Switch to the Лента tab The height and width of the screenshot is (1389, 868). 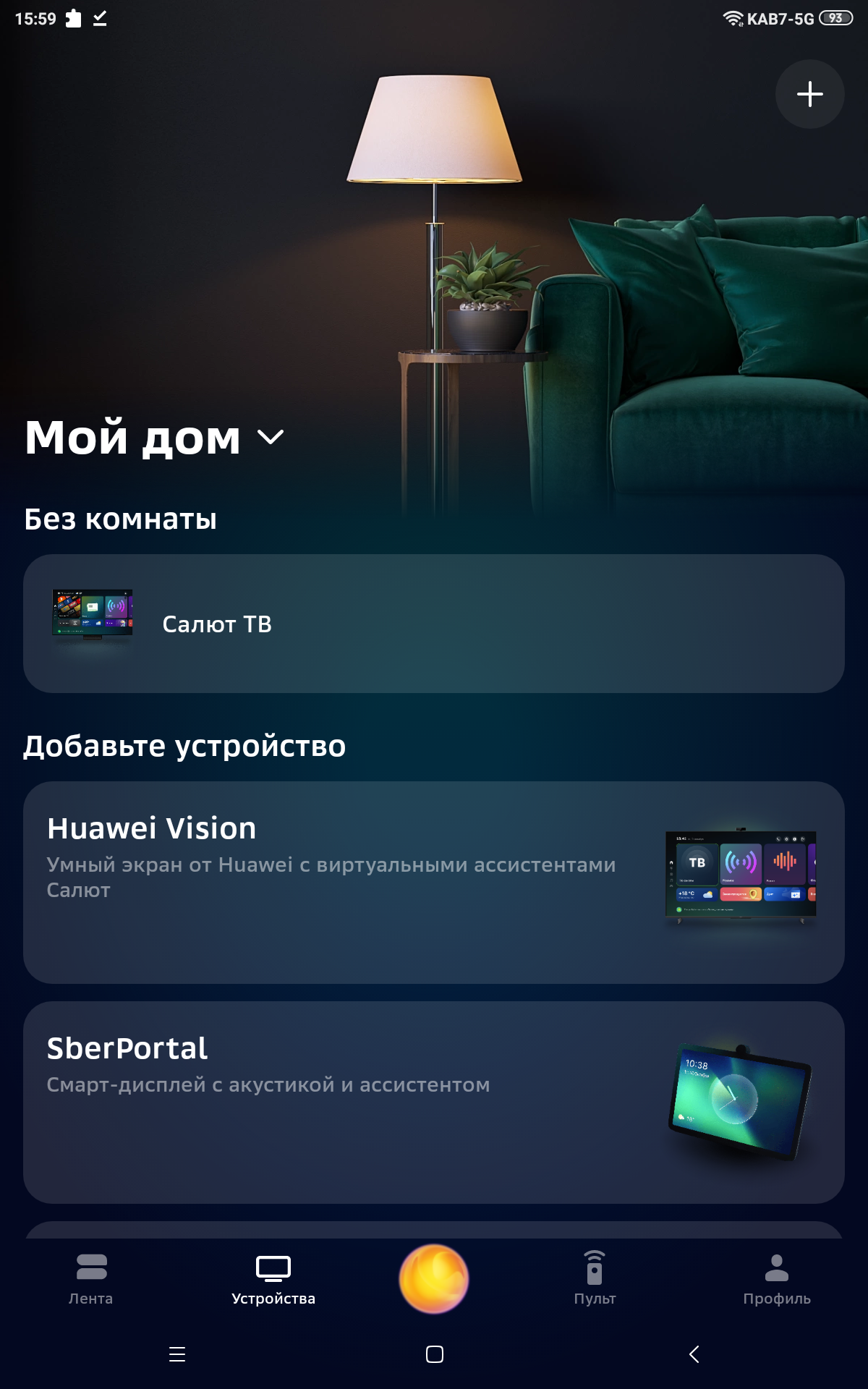91,1279
